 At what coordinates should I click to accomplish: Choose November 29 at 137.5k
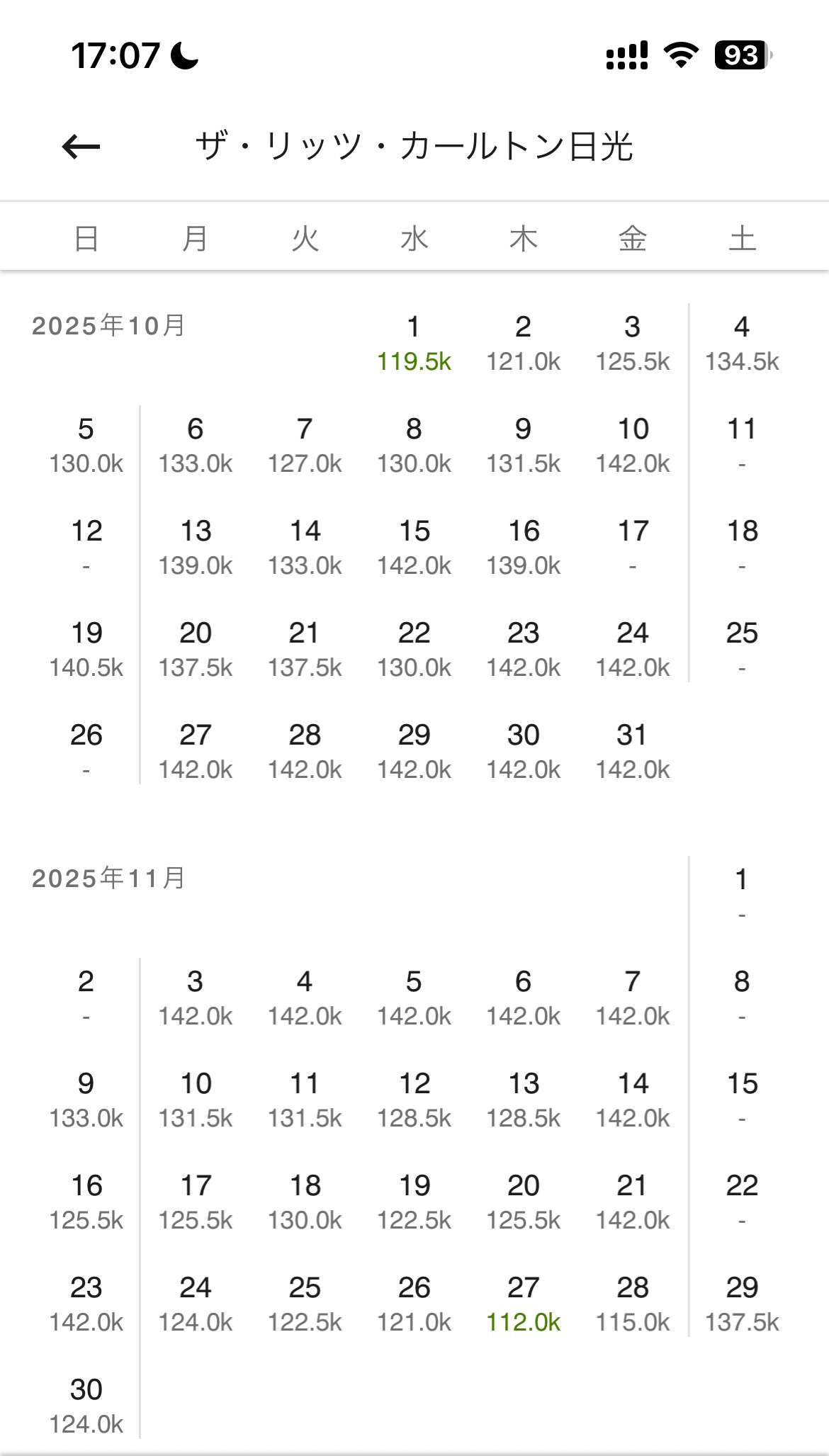(742, 1304)
